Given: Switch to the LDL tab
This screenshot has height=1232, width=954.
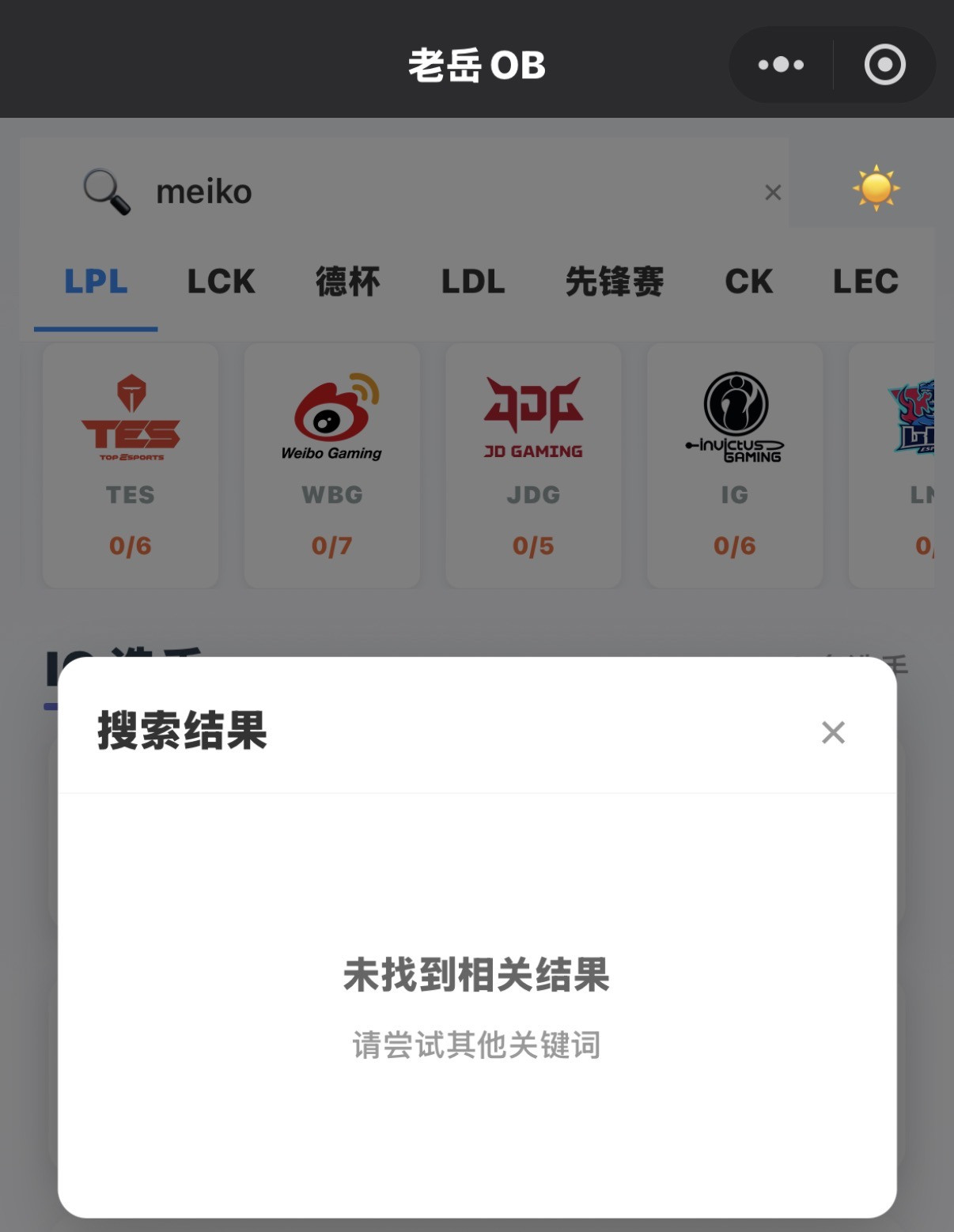Looking at the screenshot, I should [x=473, y=282].
